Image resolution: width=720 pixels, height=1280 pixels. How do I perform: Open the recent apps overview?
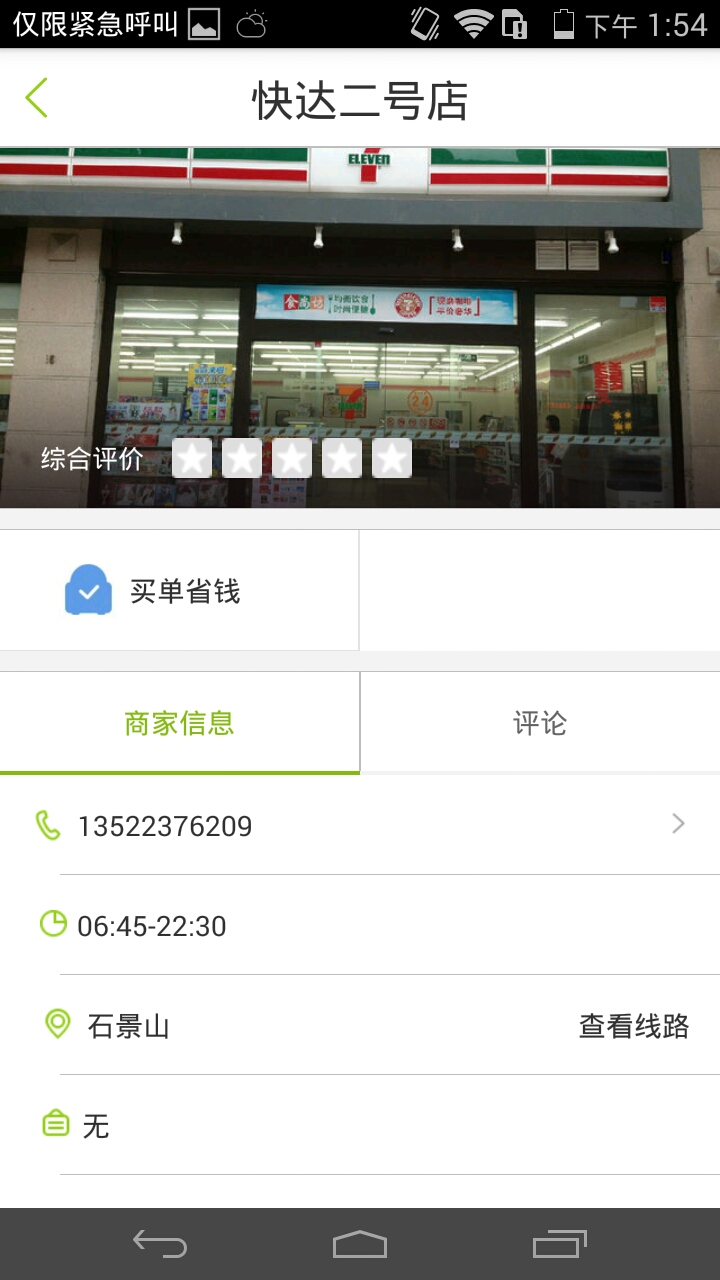pyautogui.click(x=559, y=1244)
